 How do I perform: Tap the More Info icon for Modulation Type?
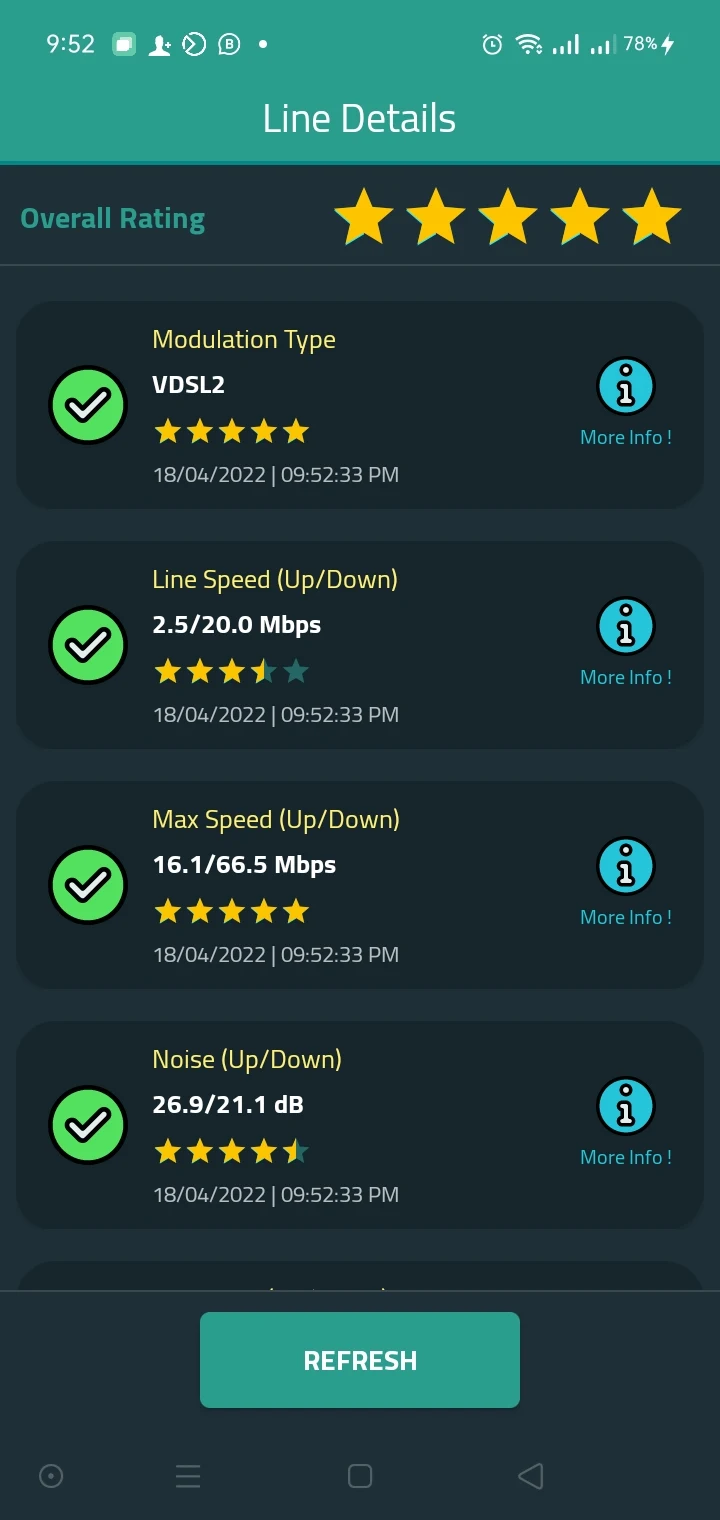pyautogui.click(x=626, y=384)
